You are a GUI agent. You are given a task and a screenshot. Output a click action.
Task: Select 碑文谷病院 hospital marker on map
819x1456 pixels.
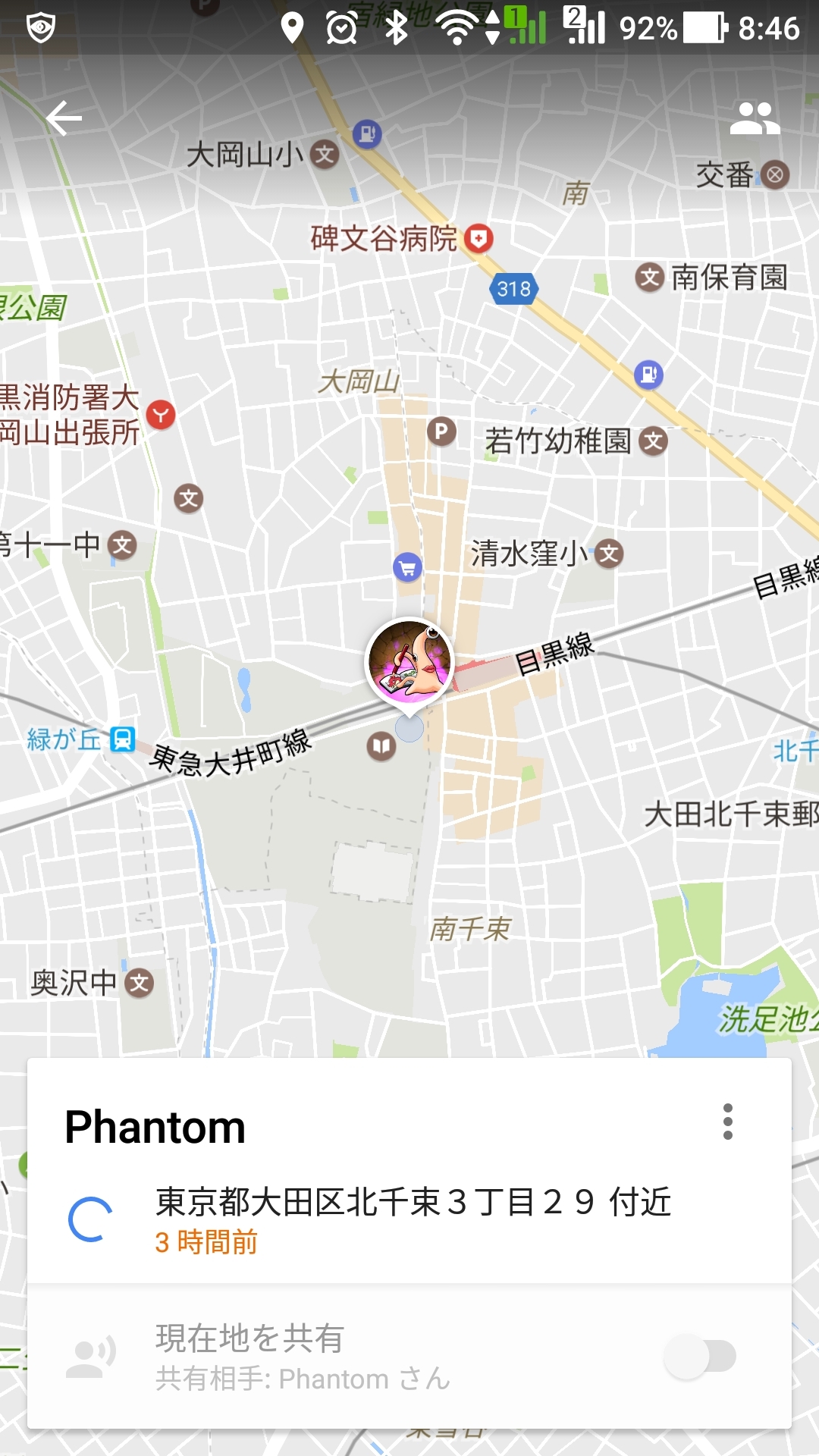pyautogui.click(x=479, y=239)
